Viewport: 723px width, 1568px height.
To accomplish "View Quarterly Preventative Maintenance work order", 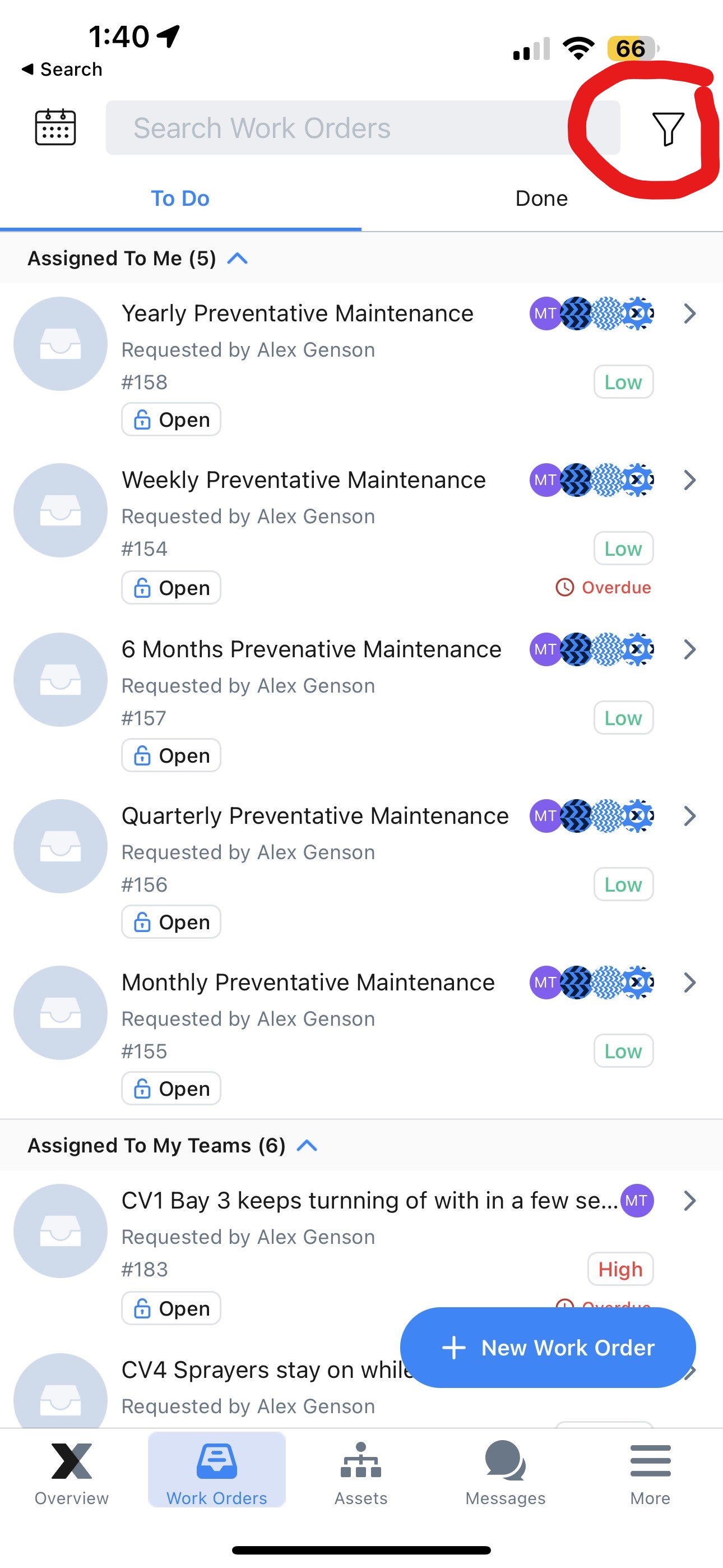I will 314,817.
